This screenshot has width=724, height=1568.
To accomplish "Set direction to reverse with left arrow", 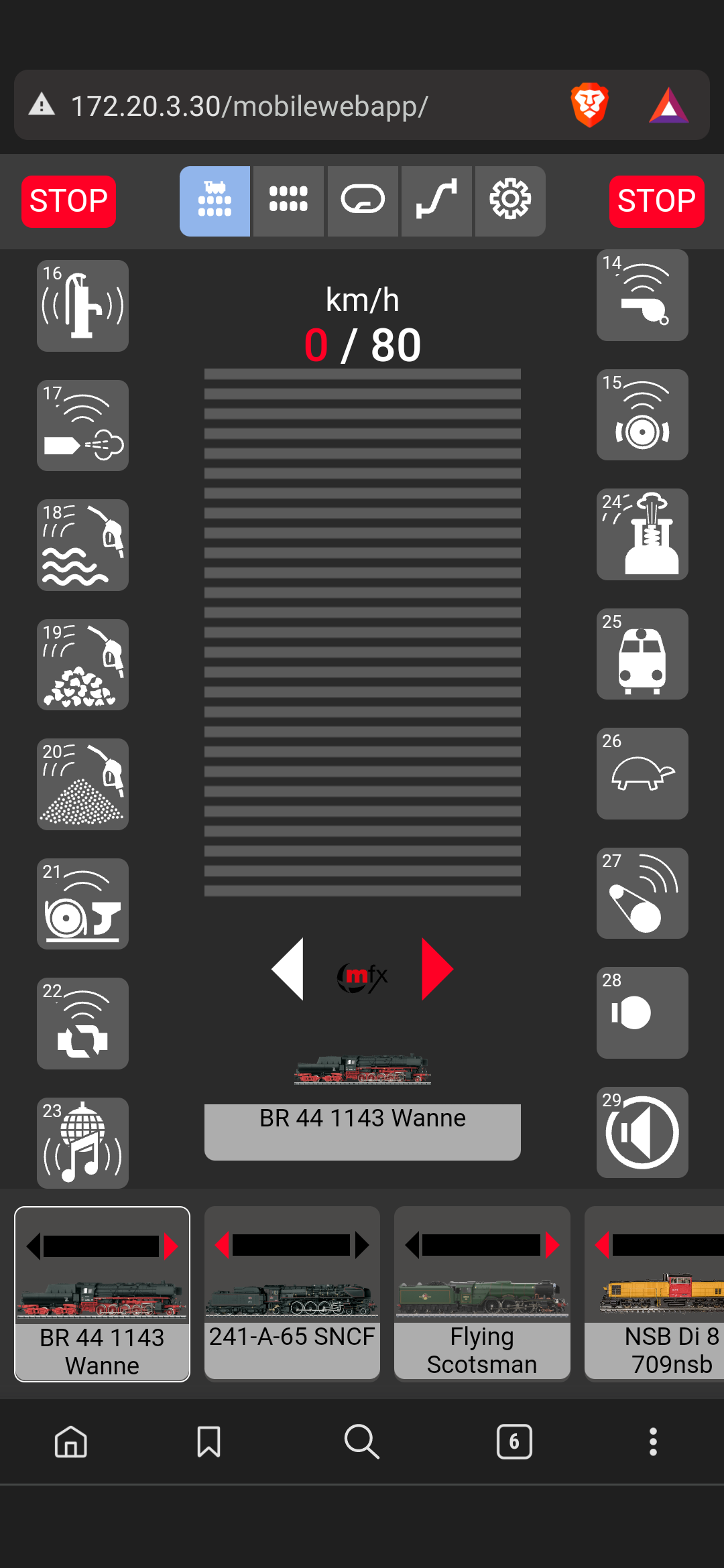I will click(288, 969).
